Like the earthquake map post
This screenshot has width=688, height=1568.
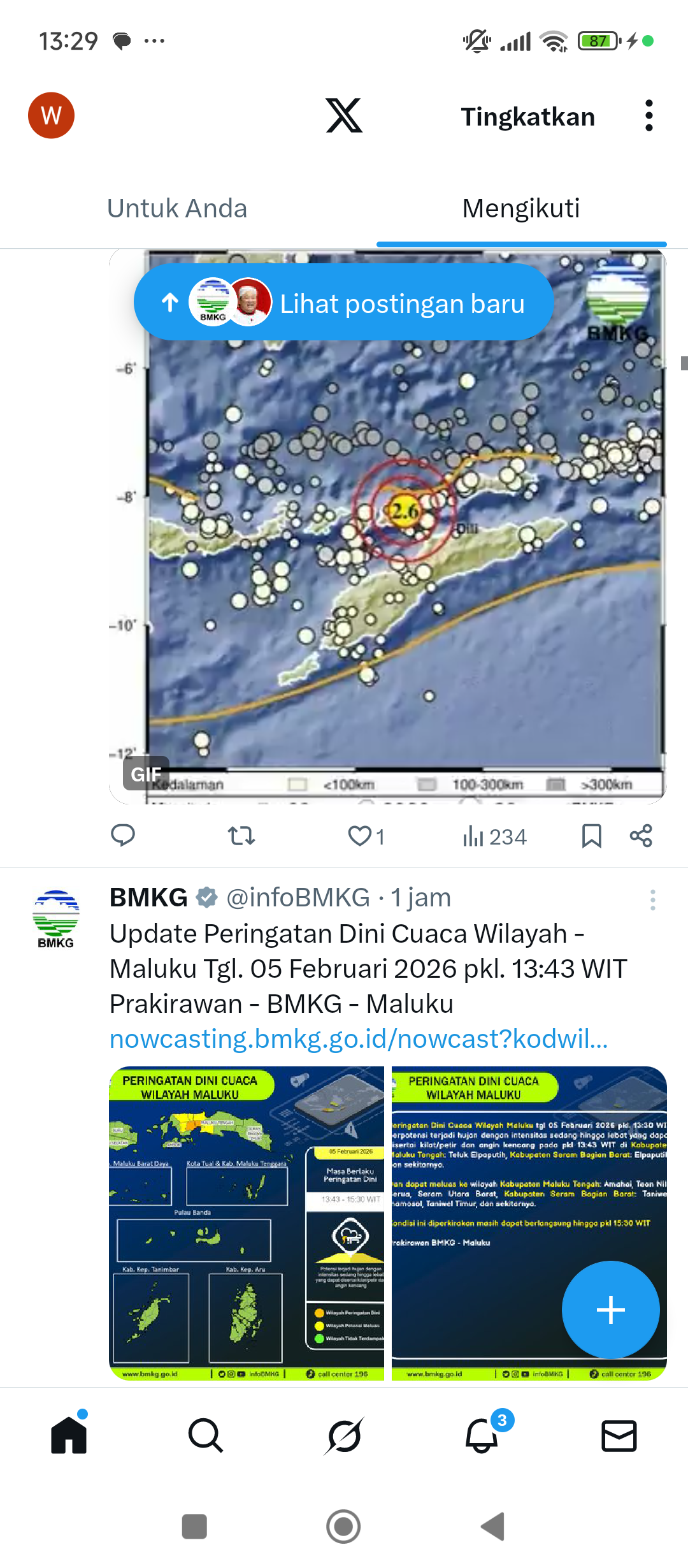(x=361, y=836)
